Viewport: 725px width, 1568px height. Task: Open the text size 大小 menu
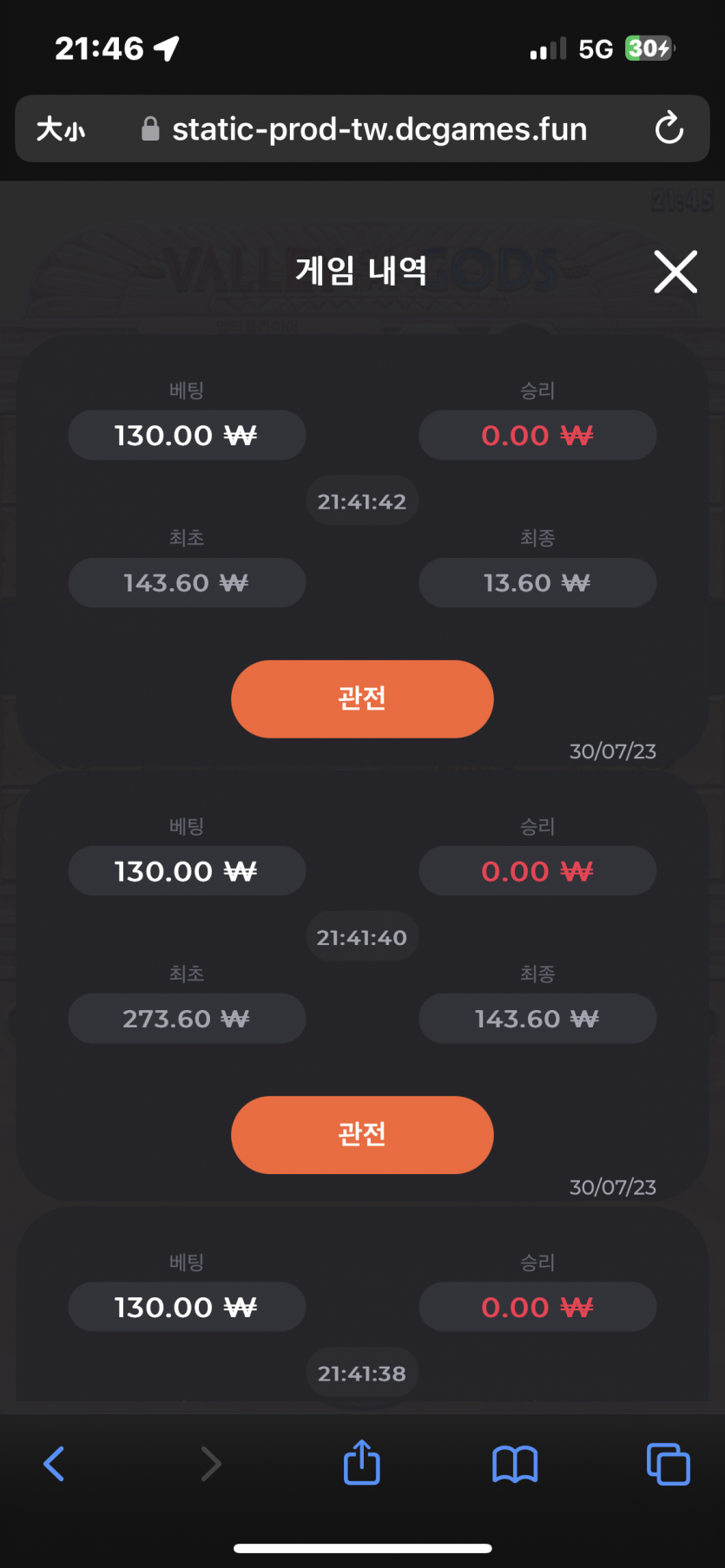(x=61, y=129)
